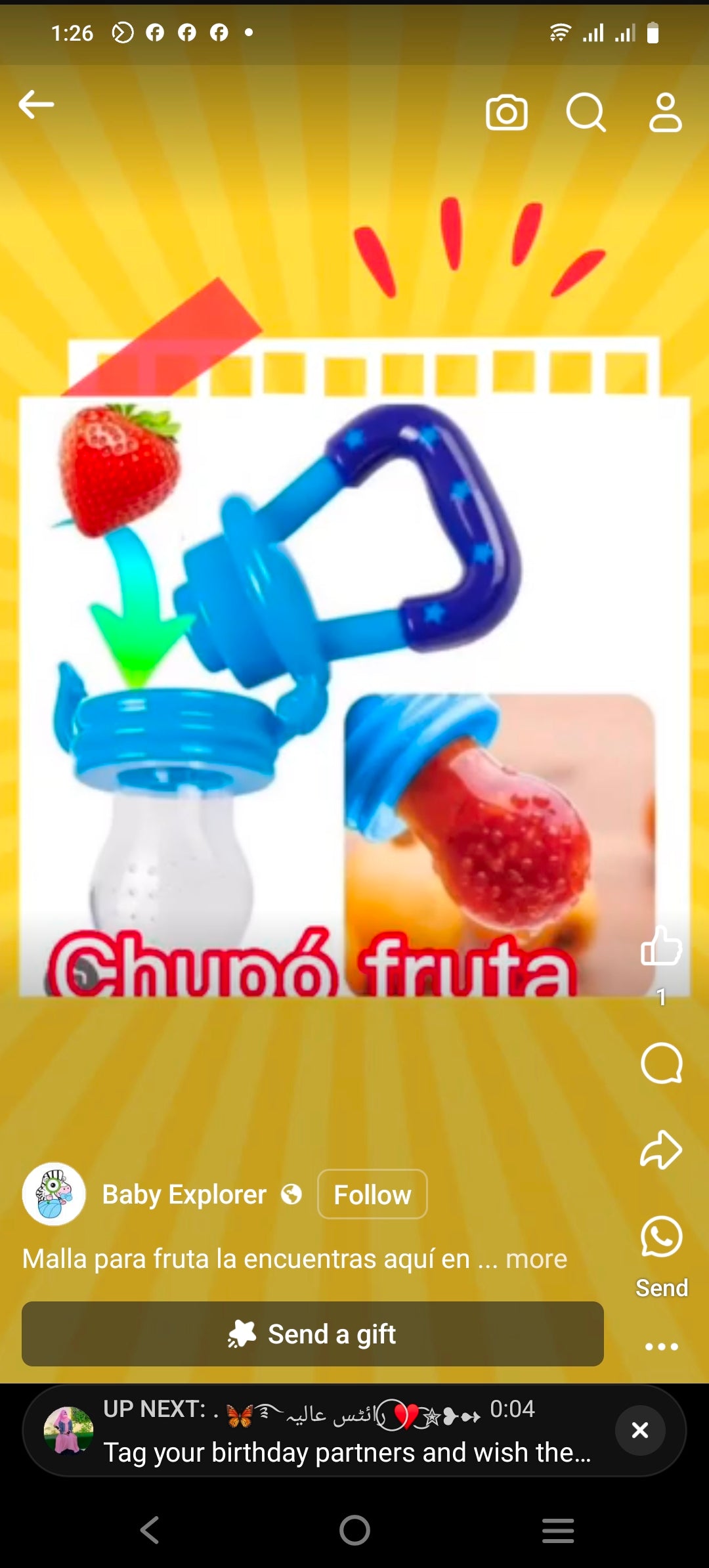Tap the Send a gift button
709x1568 pixels.
312,1334
